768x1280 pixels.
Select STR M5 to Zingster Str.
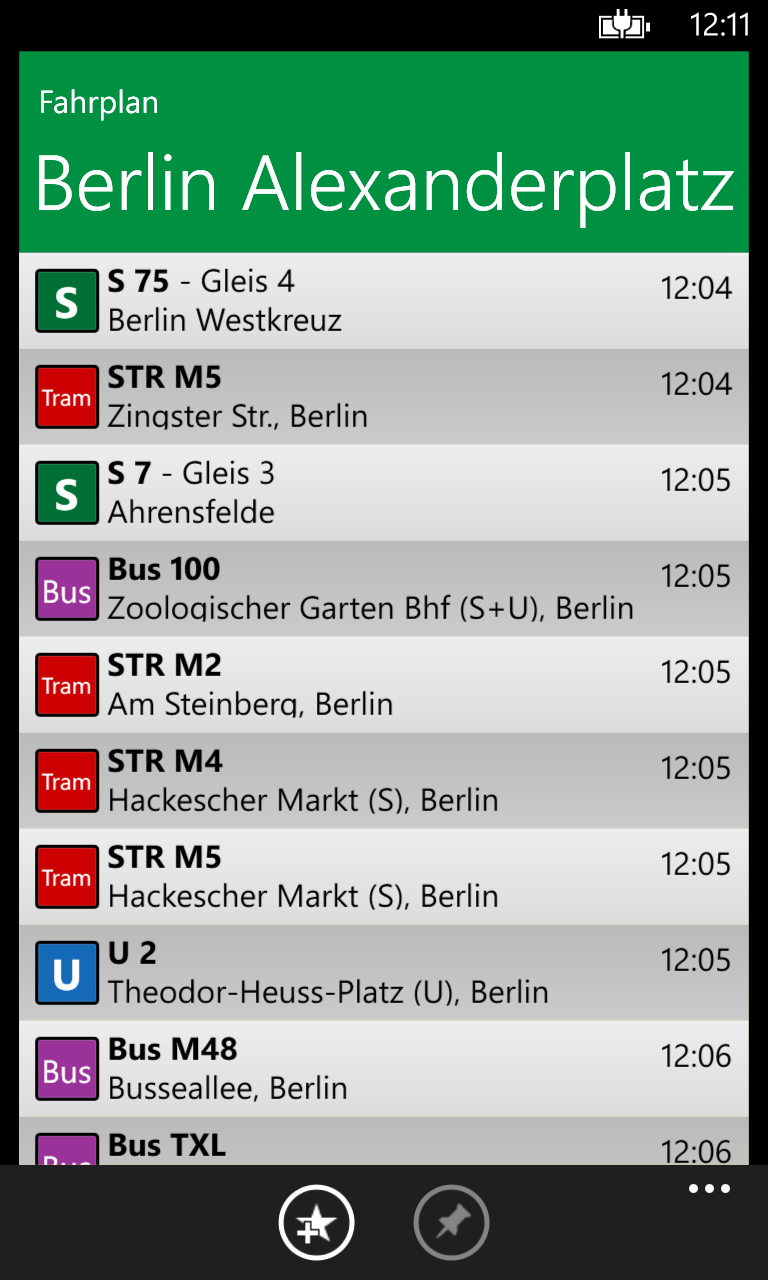point(384,397)
